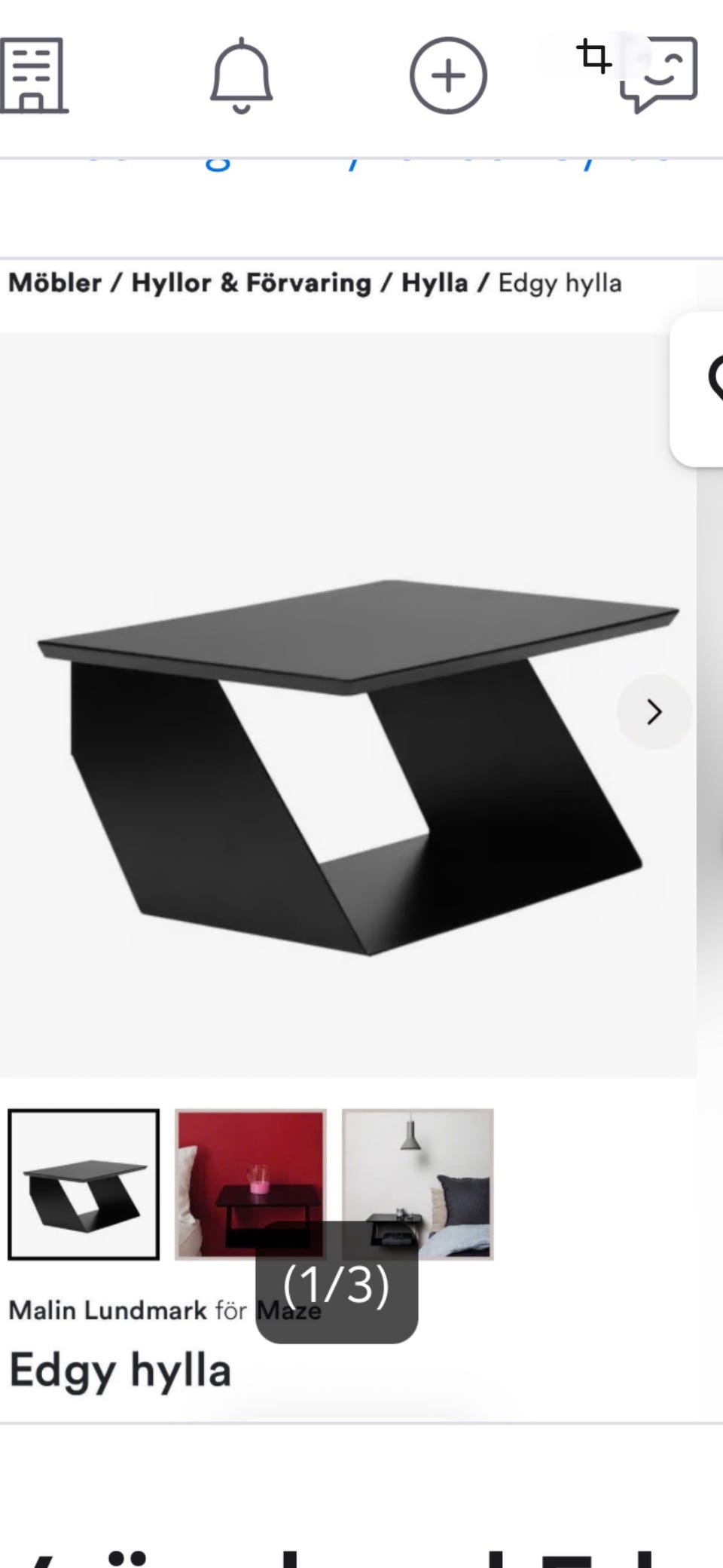Open Hyllor & Förvaring breadcrumb
The image size is (723, 1568).
pos(252,283)
